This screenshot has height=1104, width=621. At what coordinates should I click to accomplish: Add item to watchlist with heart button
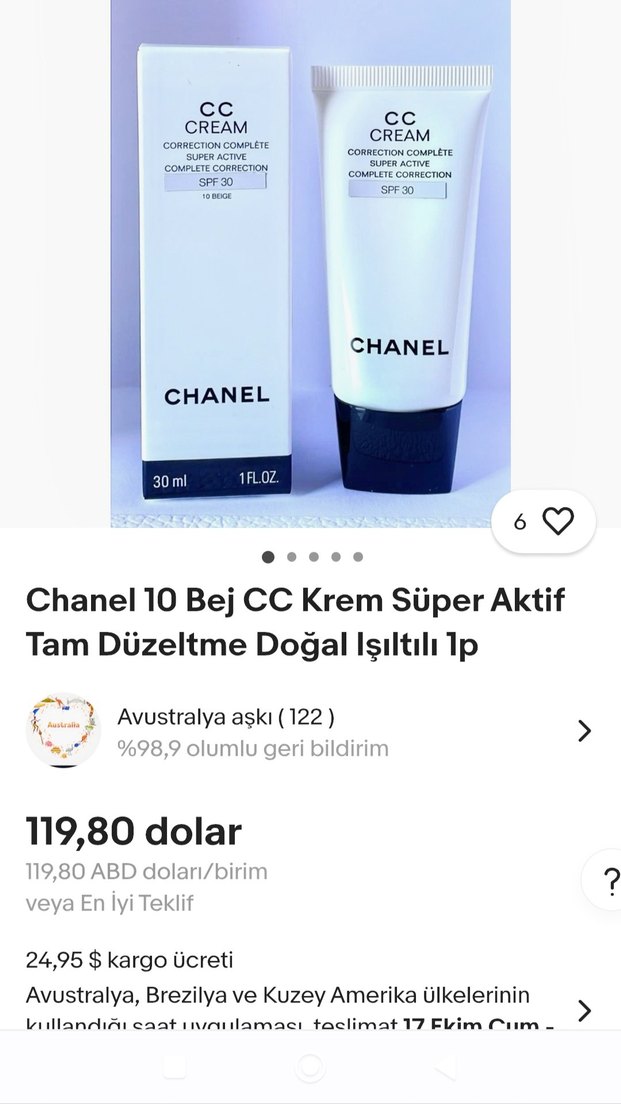point(557,521)
